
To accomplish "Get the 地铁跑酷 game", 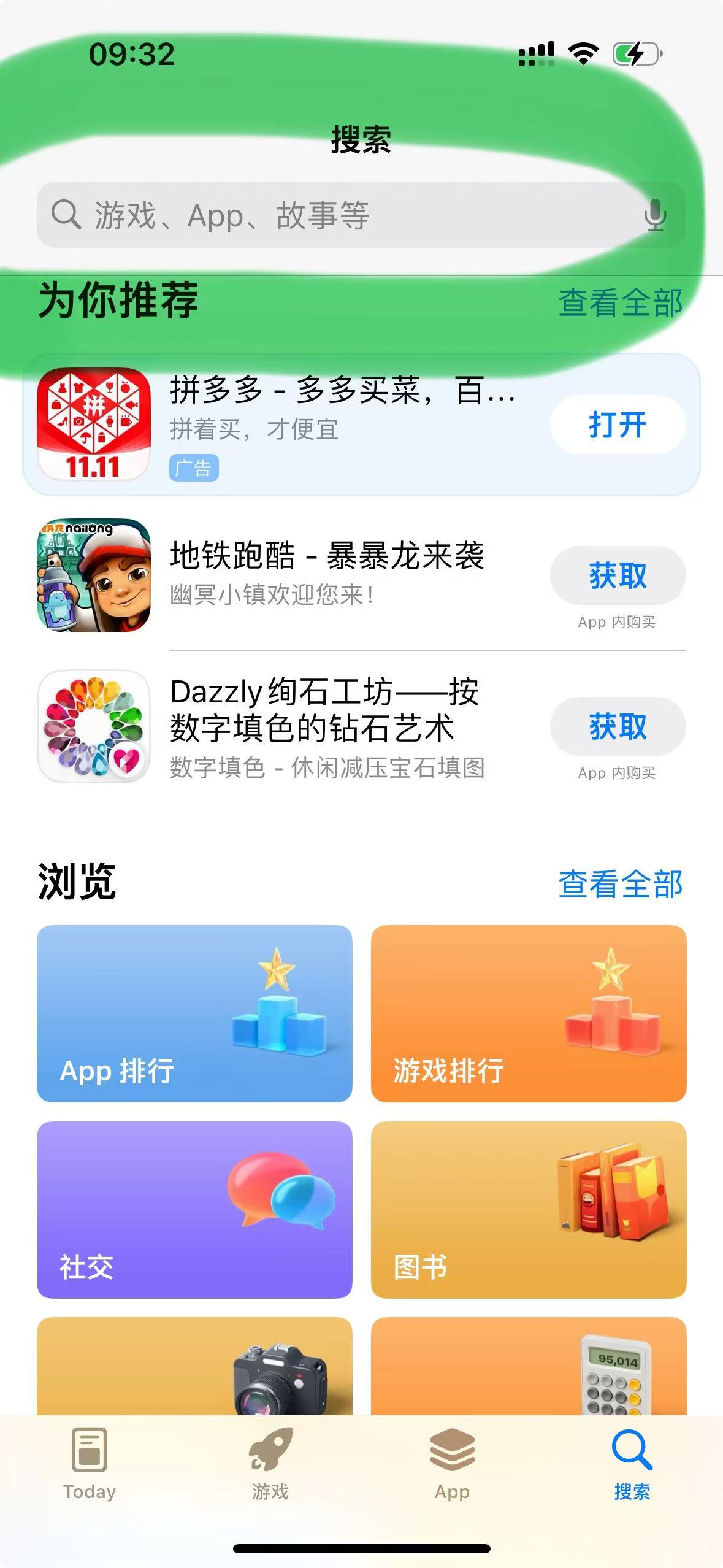I will pyautogui.click(x=617, y=575).
